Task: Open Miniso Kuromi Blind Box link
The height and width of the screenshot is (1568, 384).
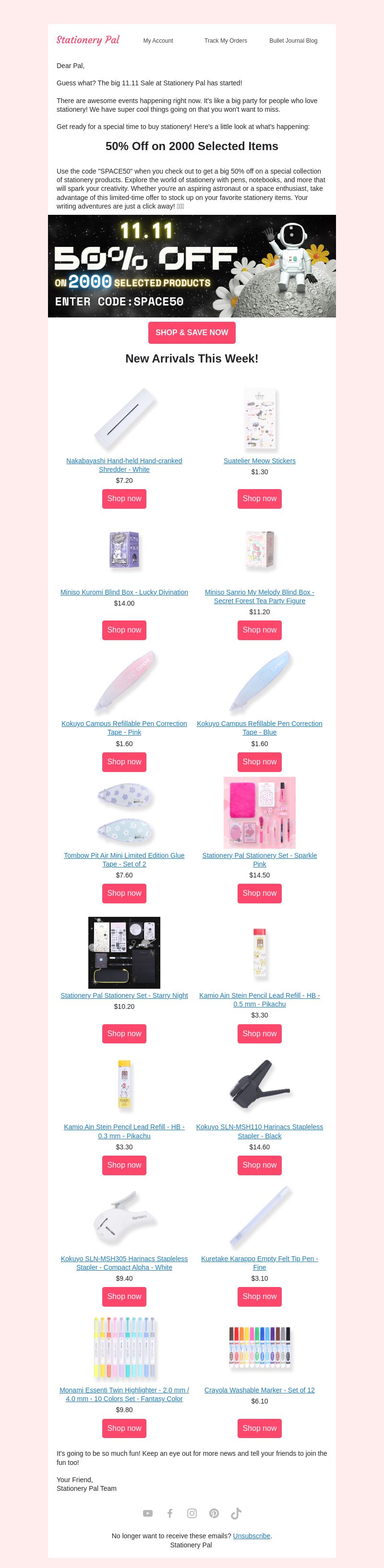Action: pos(124,592)
